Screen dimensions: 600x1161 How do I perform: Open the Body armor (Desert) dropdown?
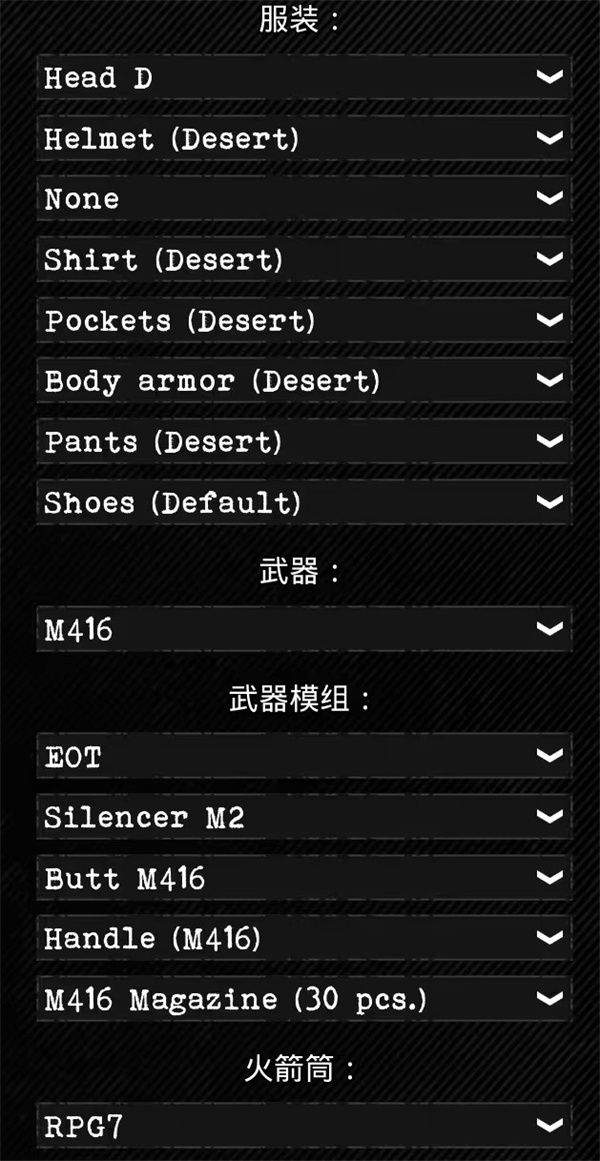pyautogui.click(x=304, y=381)
